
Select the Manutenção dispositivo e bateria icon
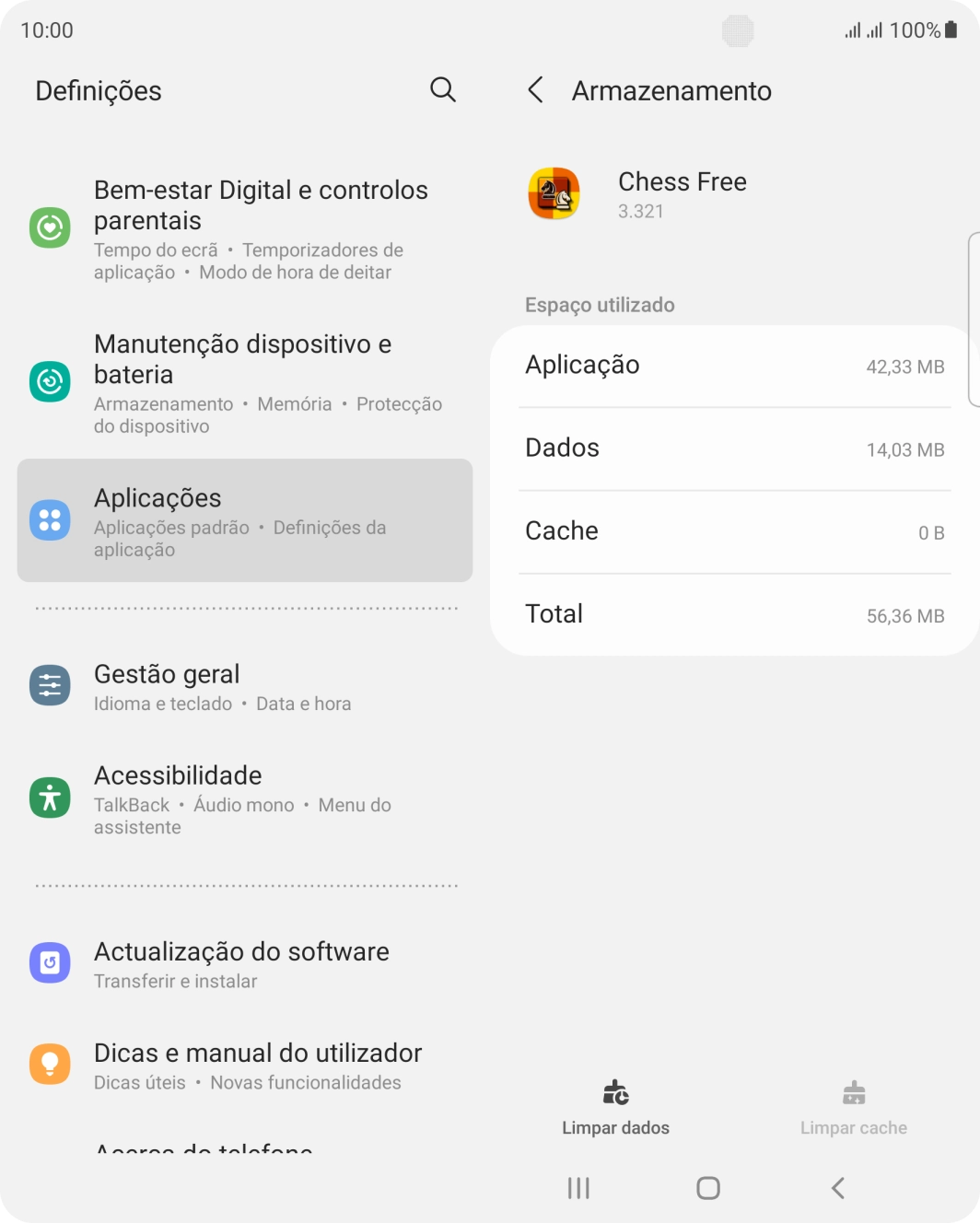(50, 379)
